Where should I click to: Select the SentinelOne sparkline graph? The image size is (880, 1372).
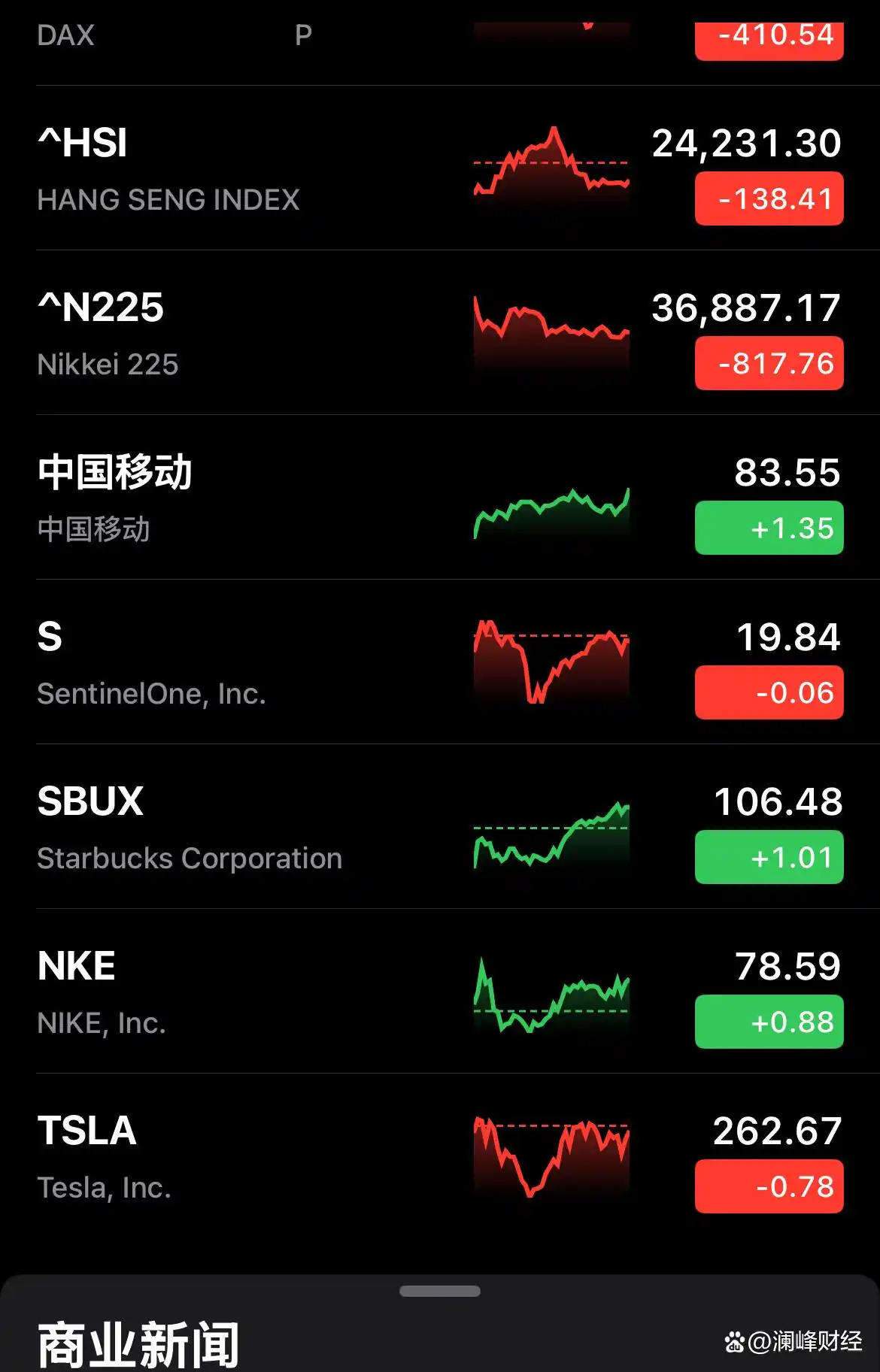pyautogui.click(x=551, y=662)
